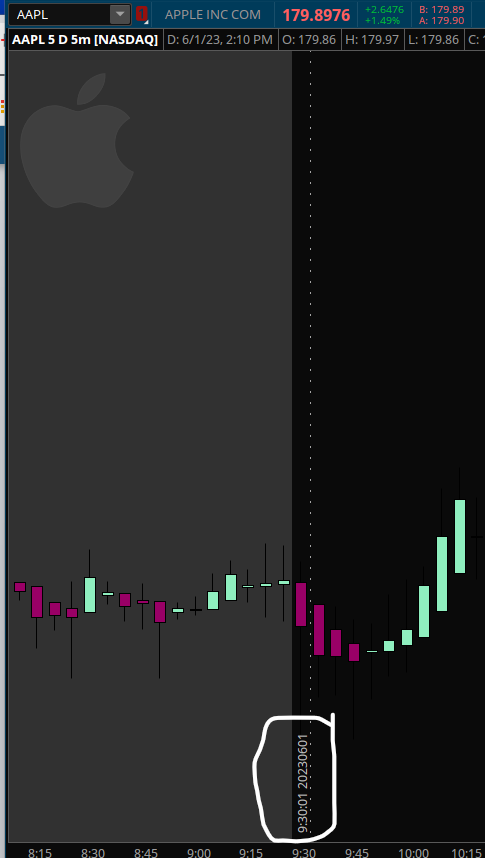
Task: Tap the AAPL symbol entry field
Action: [x=59, y=15]
